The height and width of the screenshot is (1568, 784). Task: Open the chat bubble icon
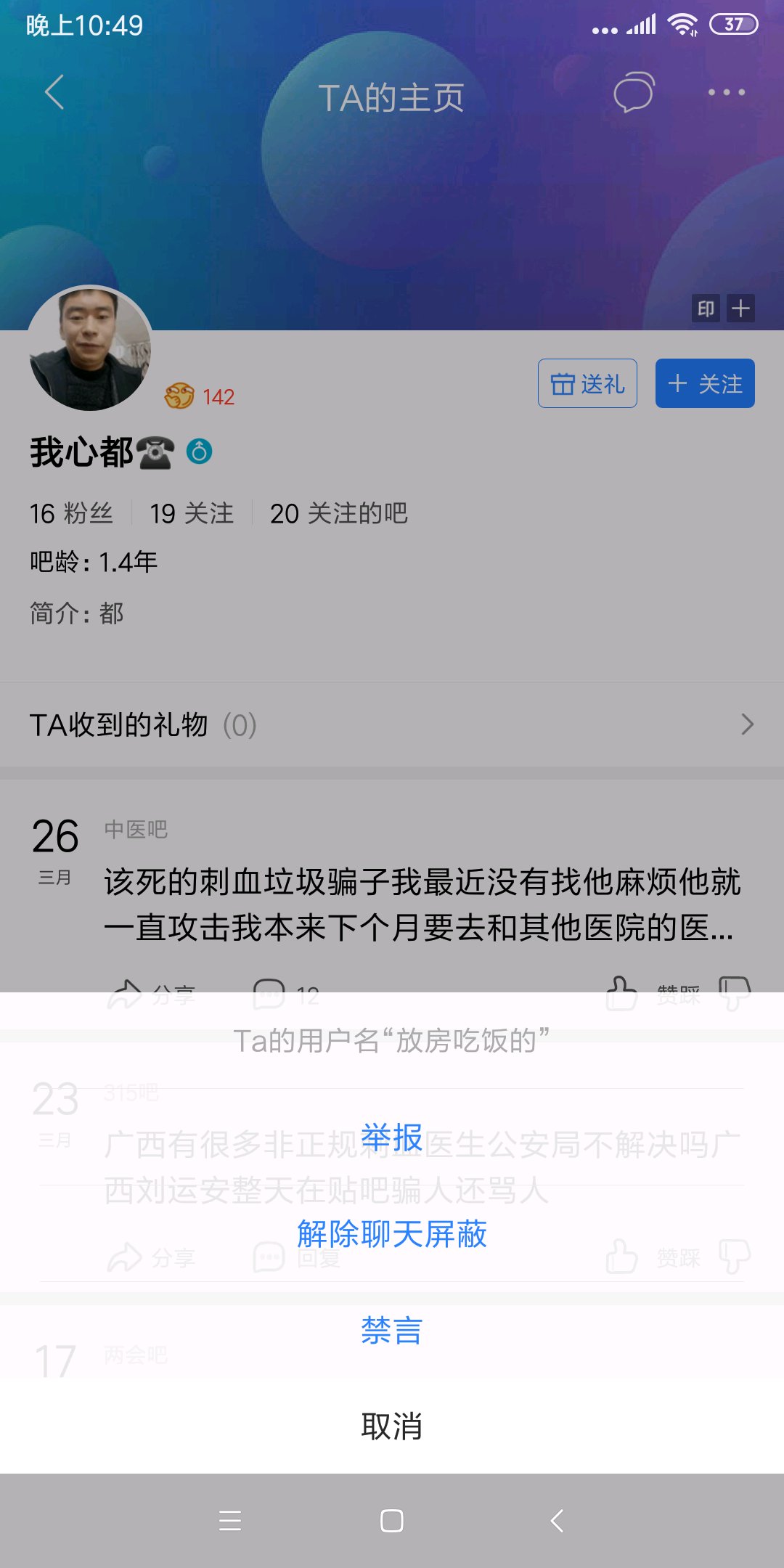(x=634, y=92)
